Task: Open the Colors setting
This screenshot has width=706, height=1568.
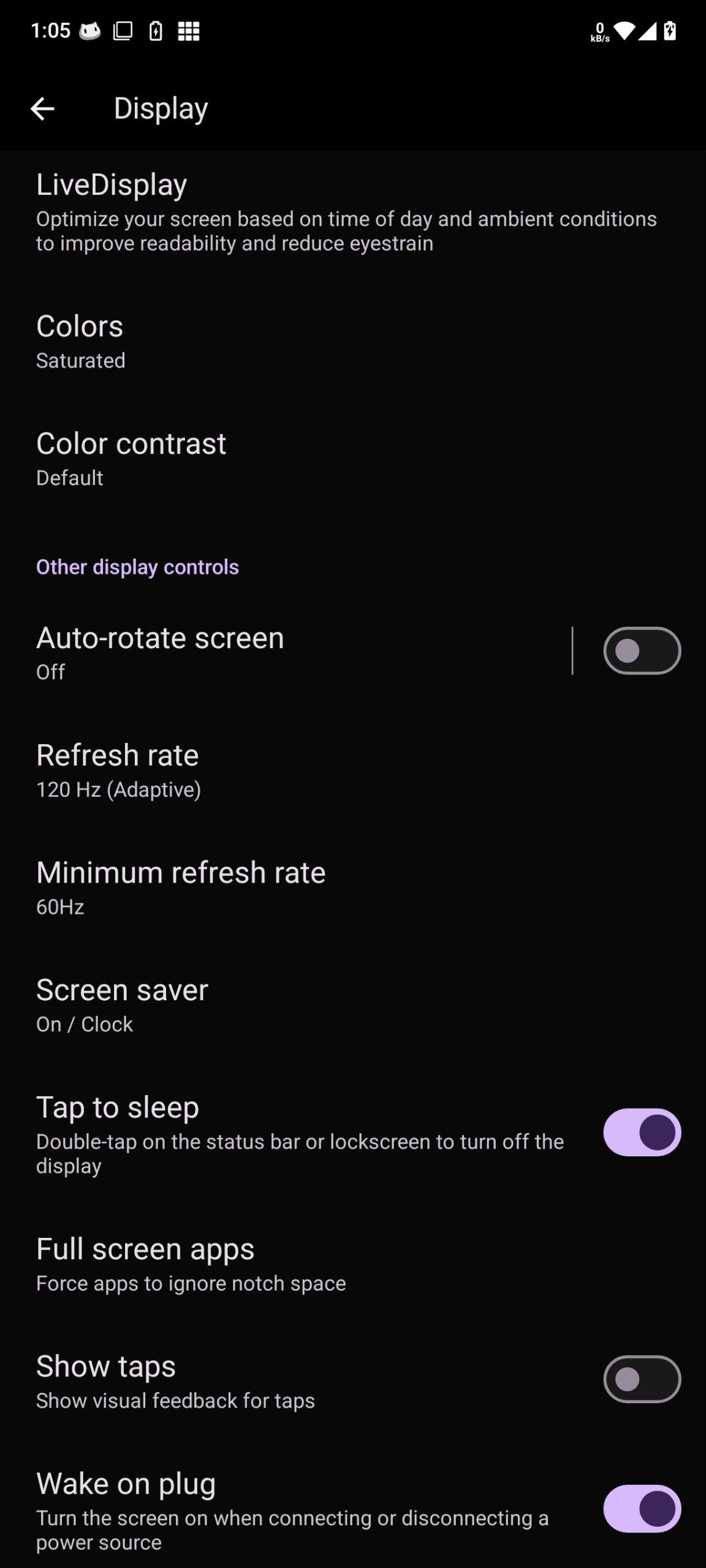Action: (x=353, y=342)
